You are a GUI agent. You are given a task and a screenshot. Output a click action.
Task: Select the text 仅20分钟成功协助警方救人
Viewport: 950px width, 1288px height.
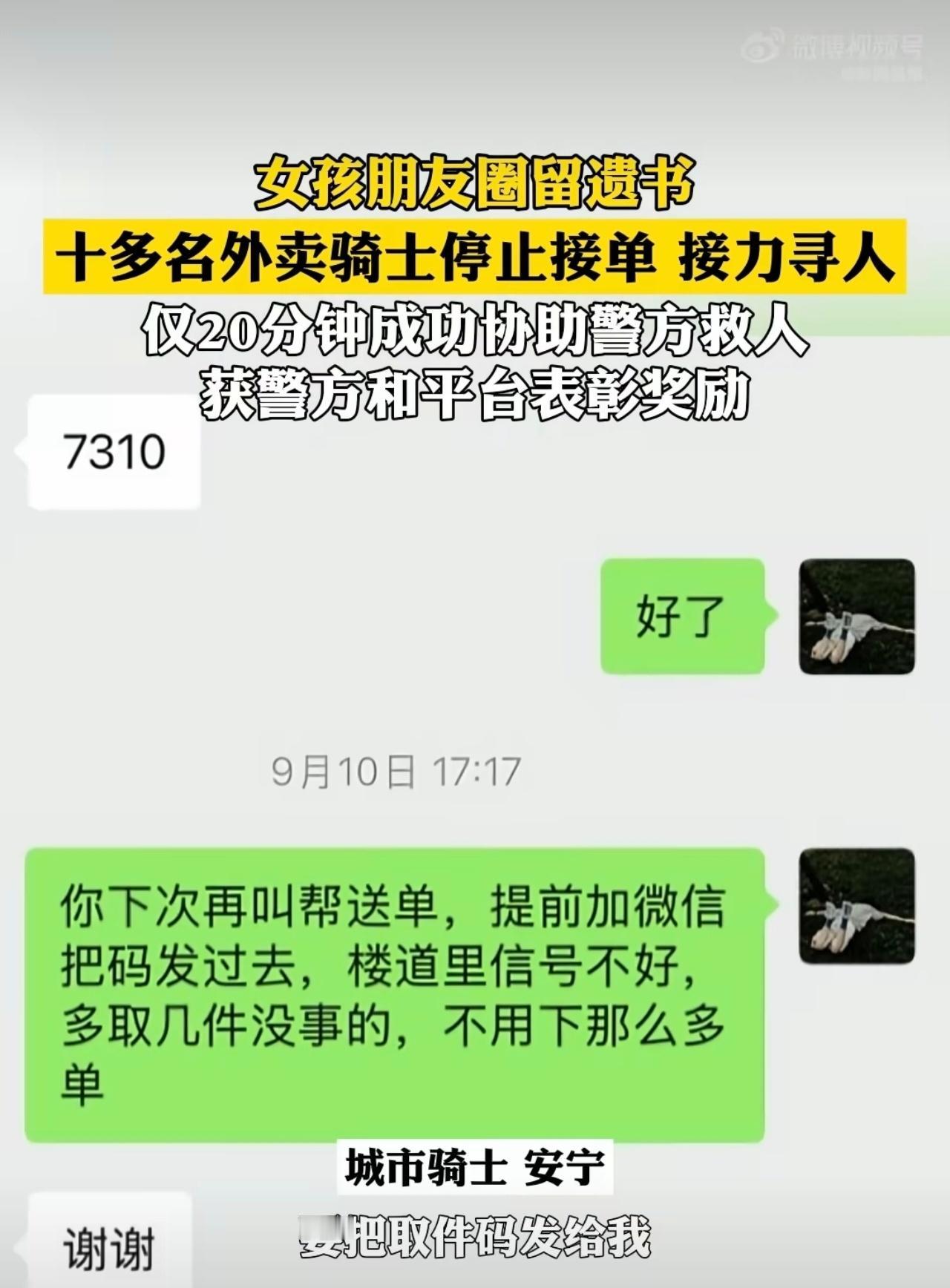[x=475, y=332]
